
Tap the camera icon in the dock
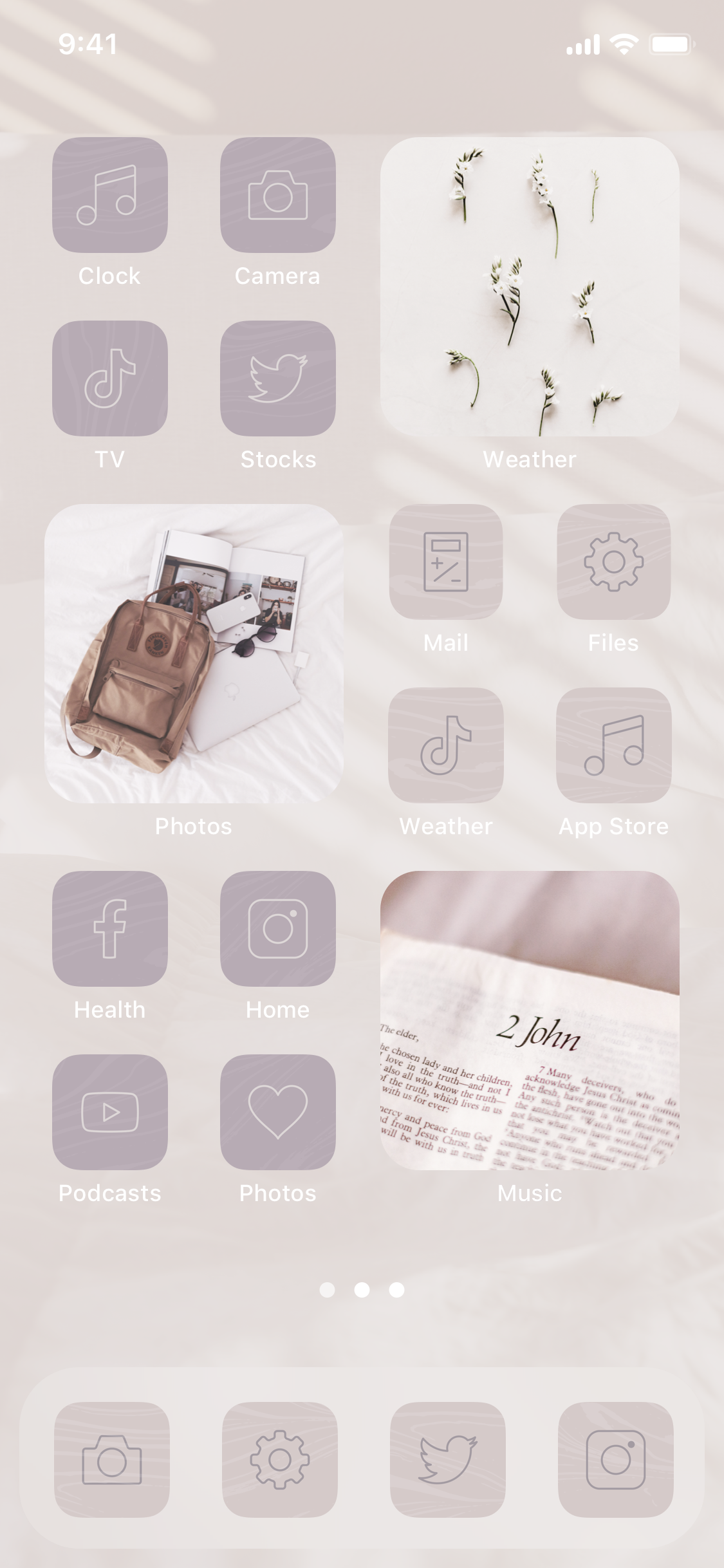click(x=112, y=1459)
